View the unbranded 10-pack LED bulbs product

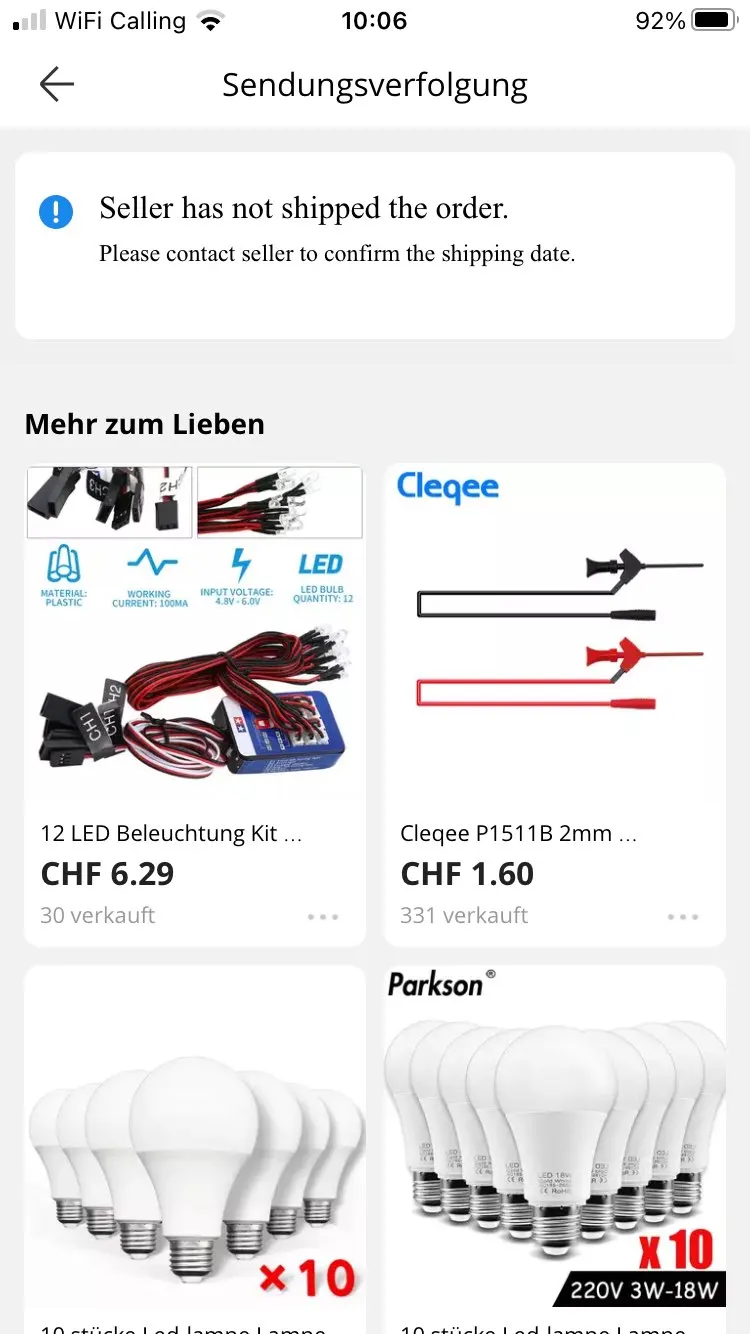pyautogui.click(x=195, y=1149)
